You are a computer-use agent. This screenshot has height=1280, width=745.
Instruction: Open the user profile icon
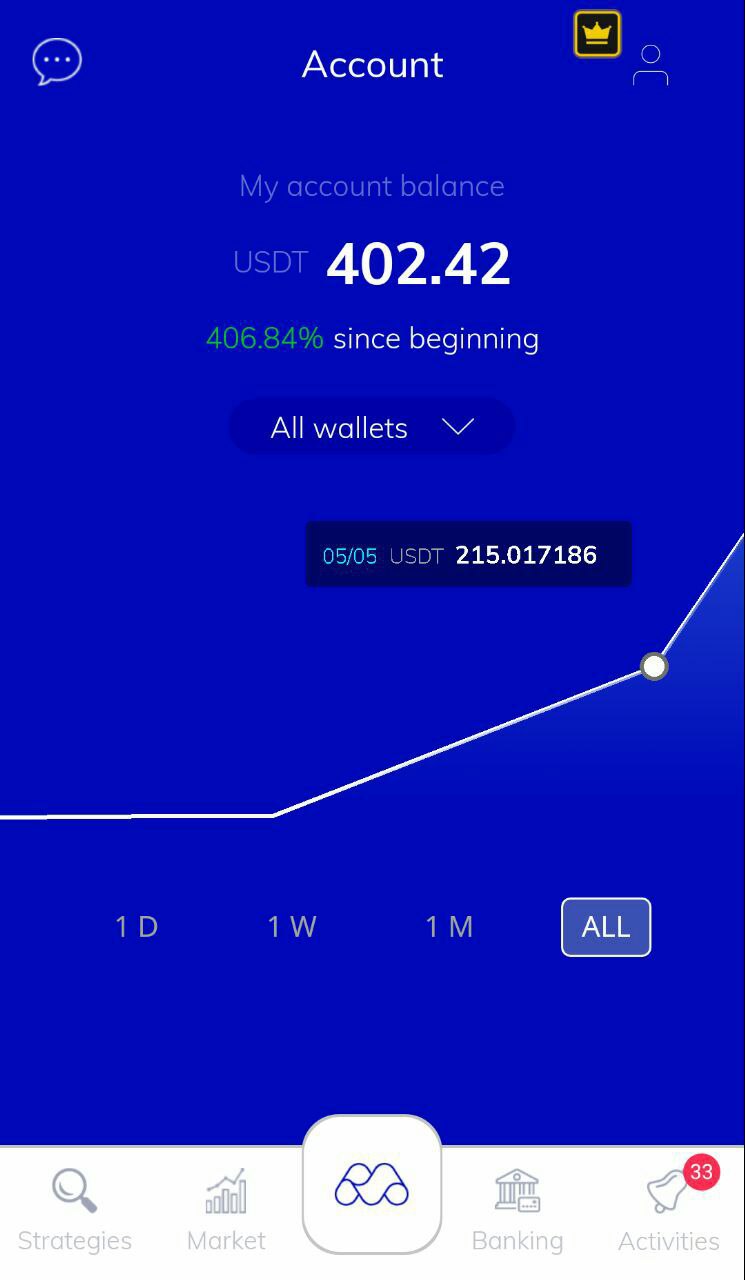point(650,65)
